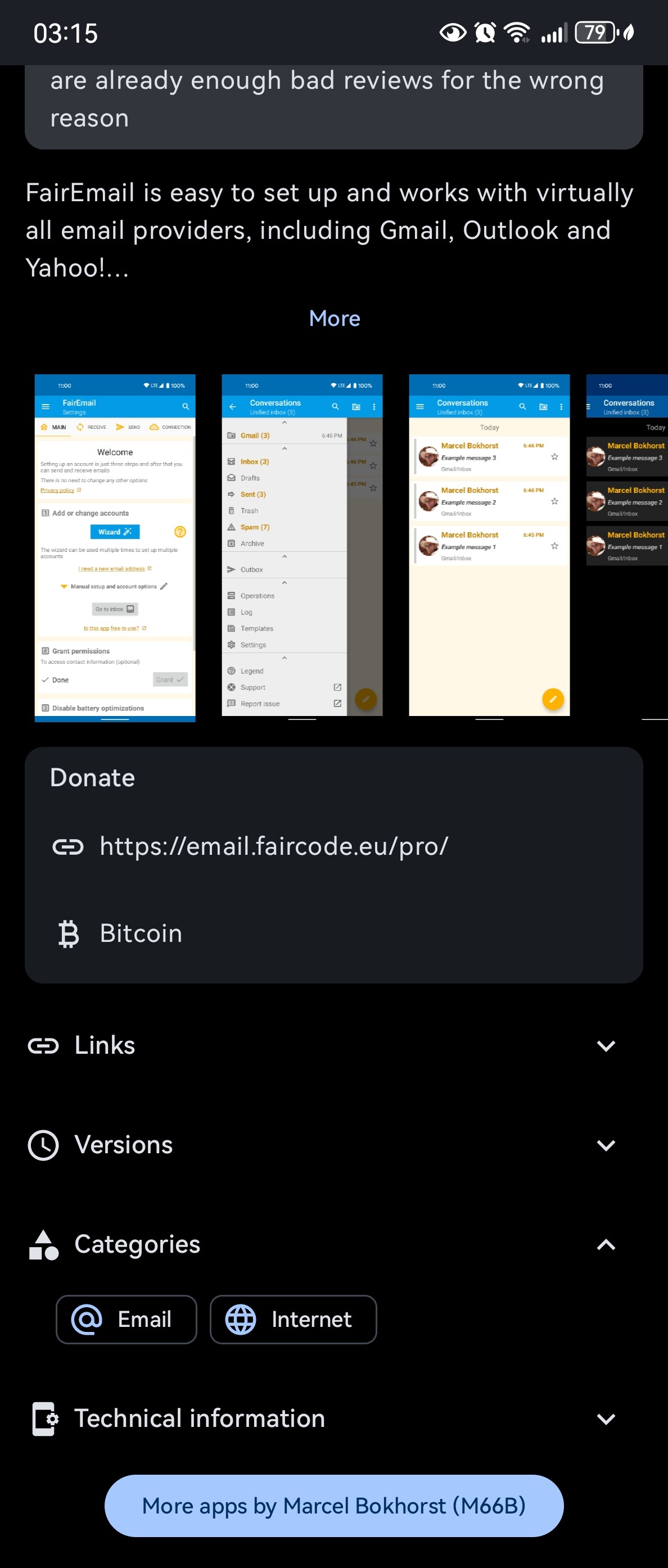View the navigation drawer screenshot

click(302, 546)
